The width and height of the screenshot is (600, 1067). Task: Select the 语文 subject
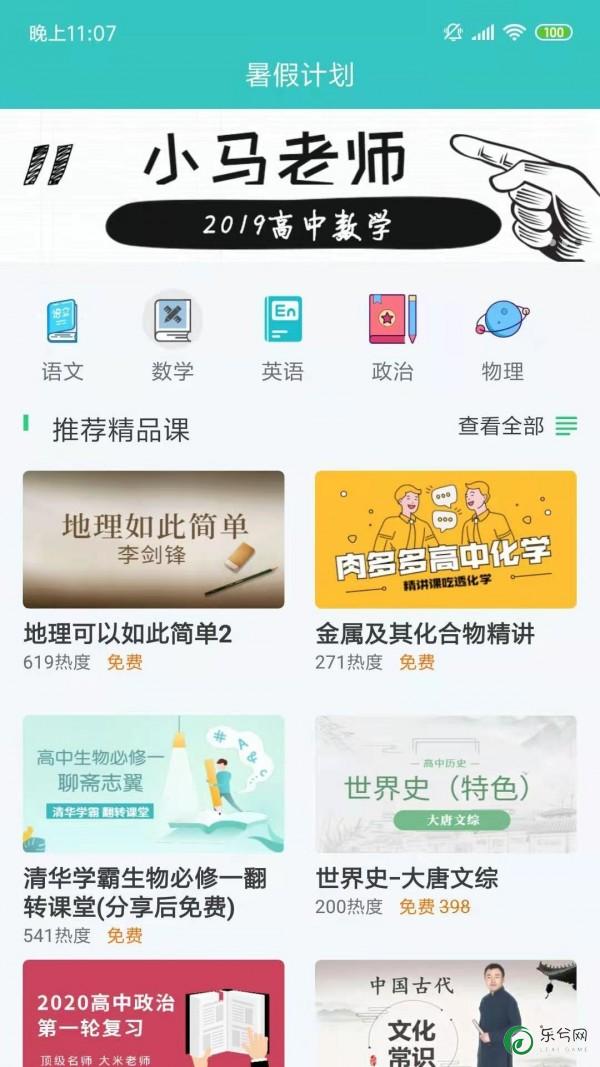[x=62, y=338]
